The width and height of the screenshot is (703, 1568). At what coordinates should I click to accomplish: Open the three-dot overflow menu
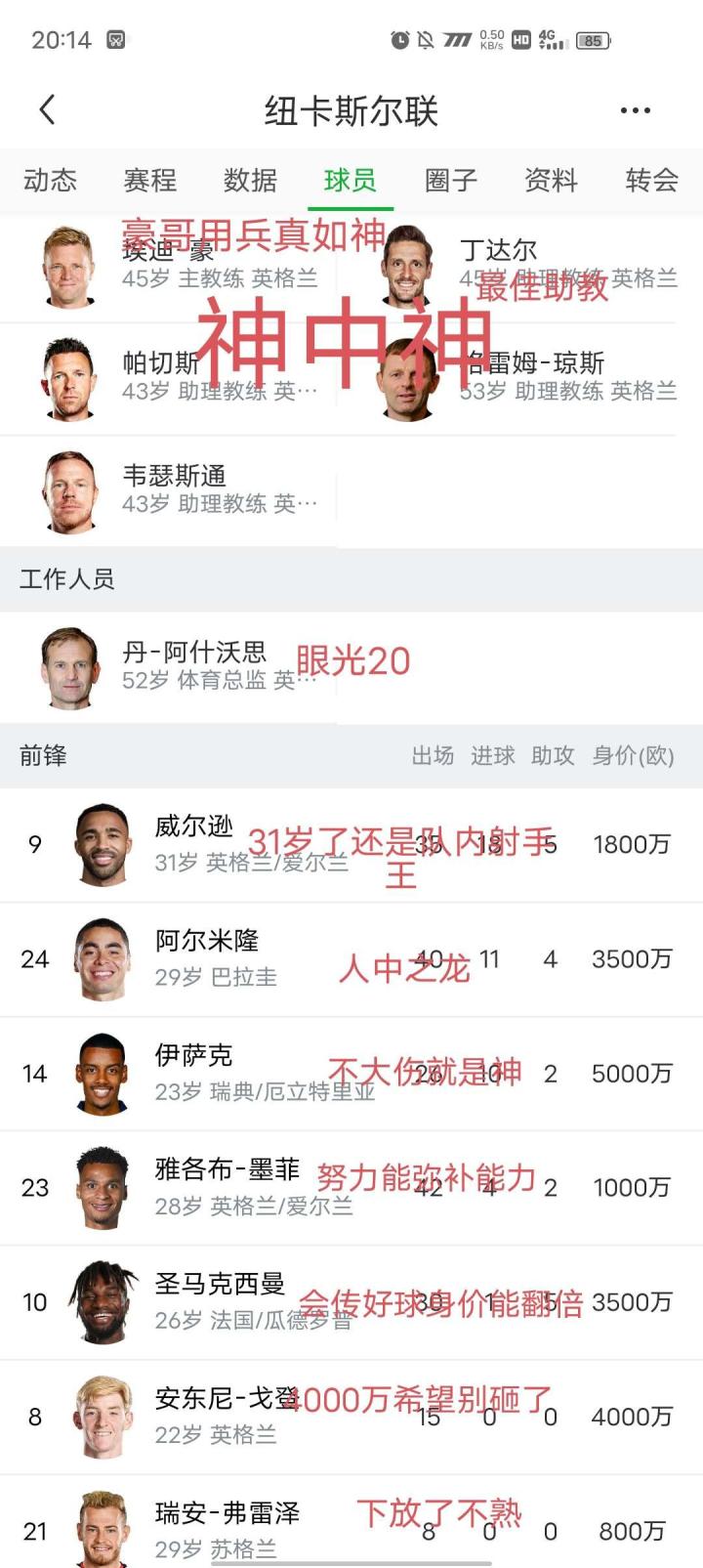point(635,110)
